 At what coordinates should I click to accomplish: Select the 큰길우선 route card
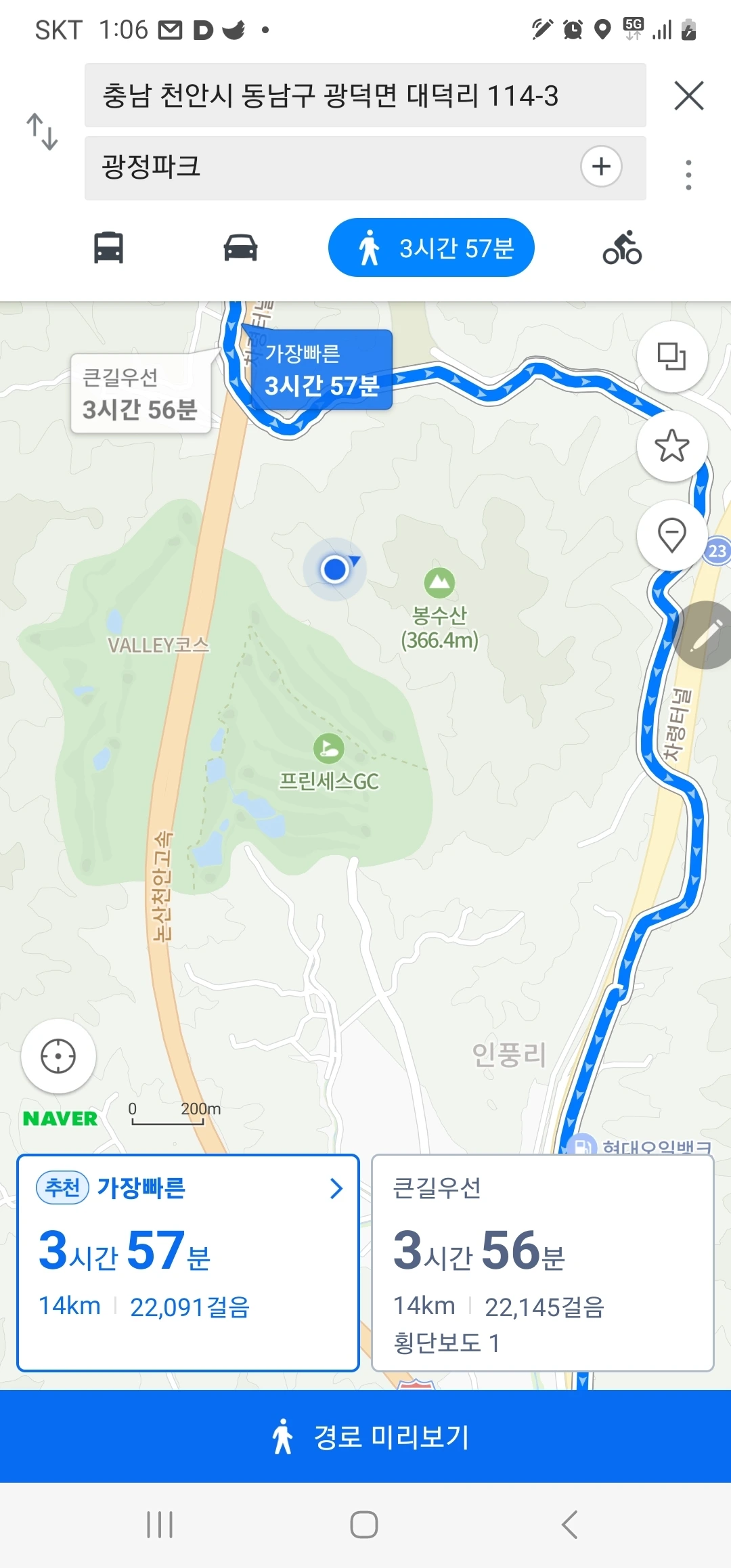[x=542, y=1262]
